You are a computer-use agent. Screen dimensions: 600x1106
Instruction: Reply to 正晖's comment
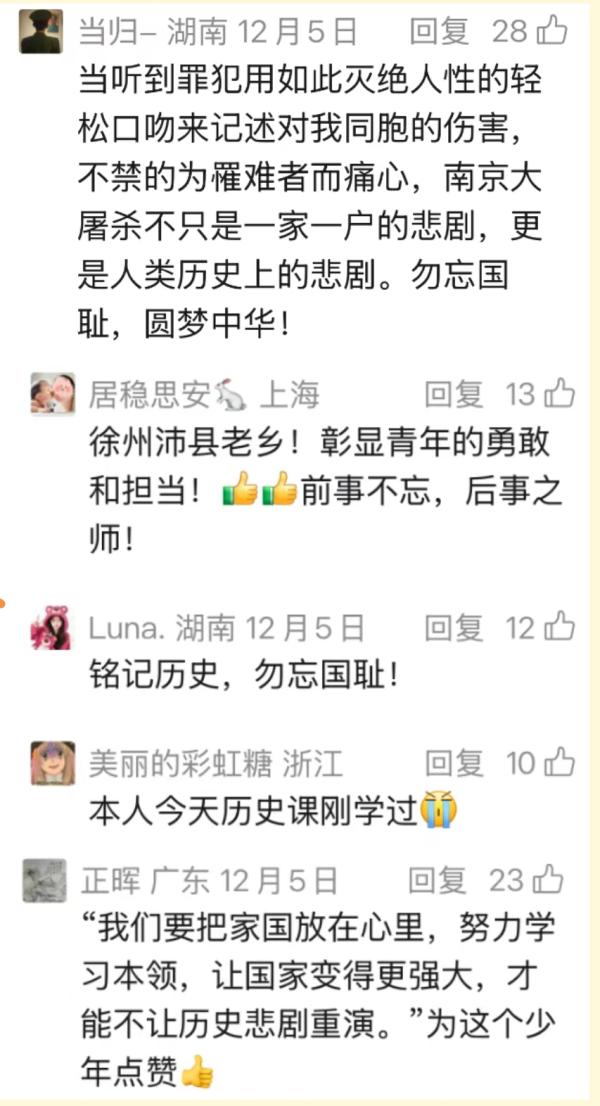[438, 880]
